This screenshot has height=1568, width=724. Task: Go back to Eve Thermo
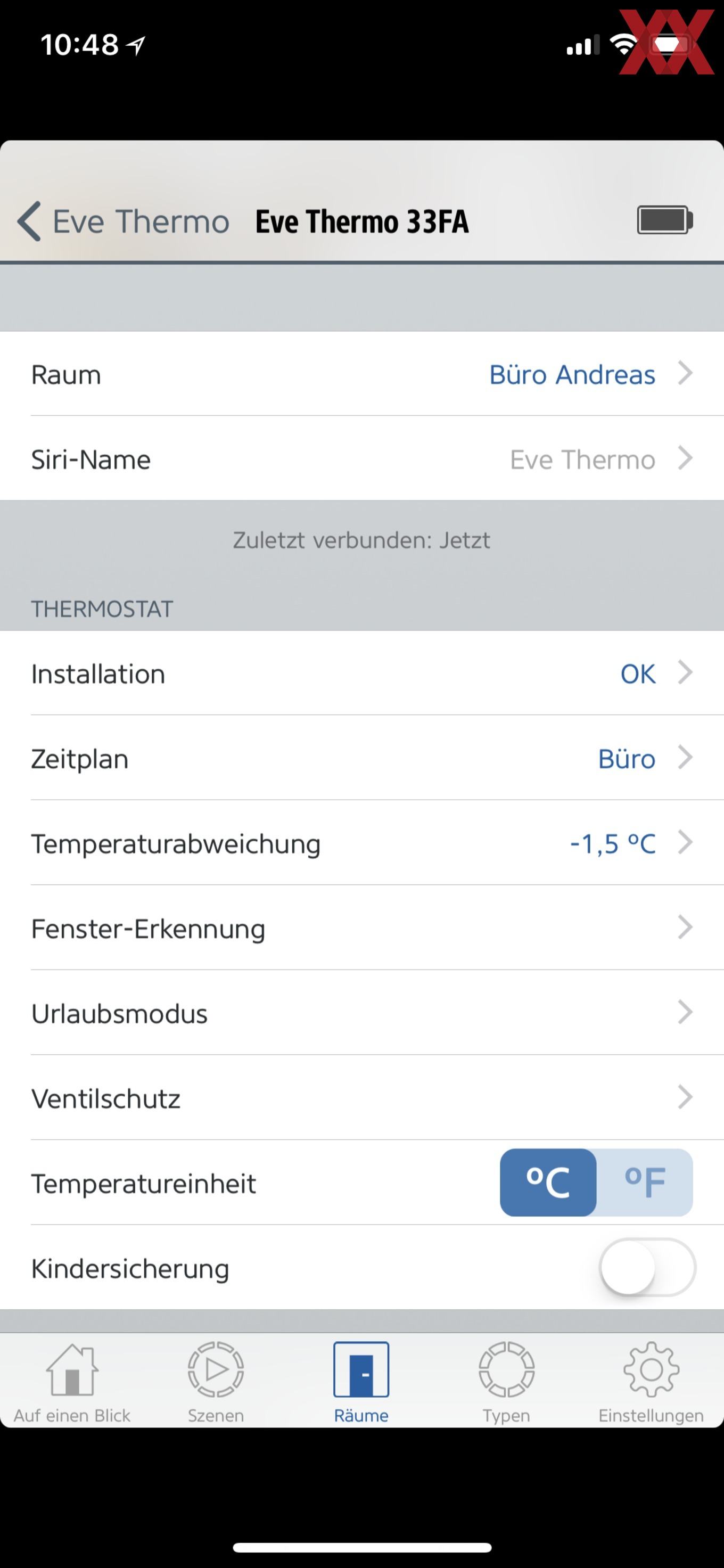pyautogui.click(x=124, y=221)
